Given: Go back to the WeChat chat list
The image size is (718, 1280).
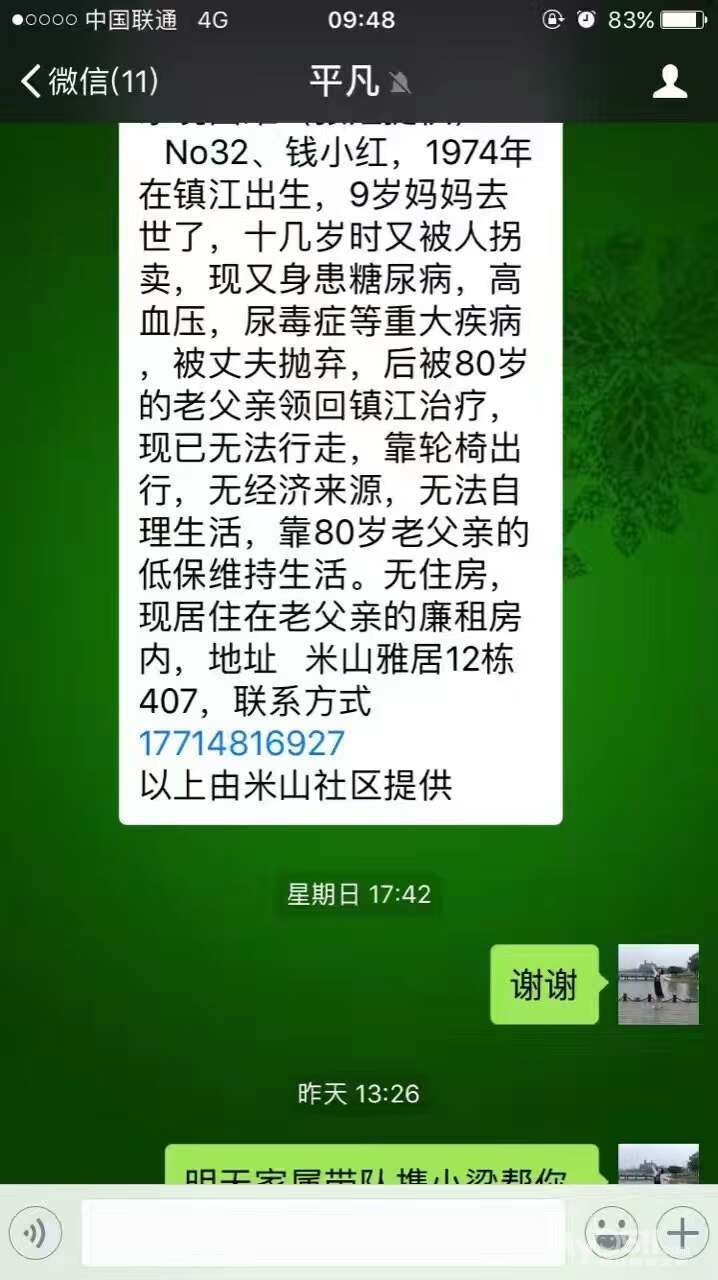Looking at the screenshot, I should [88, 81].
